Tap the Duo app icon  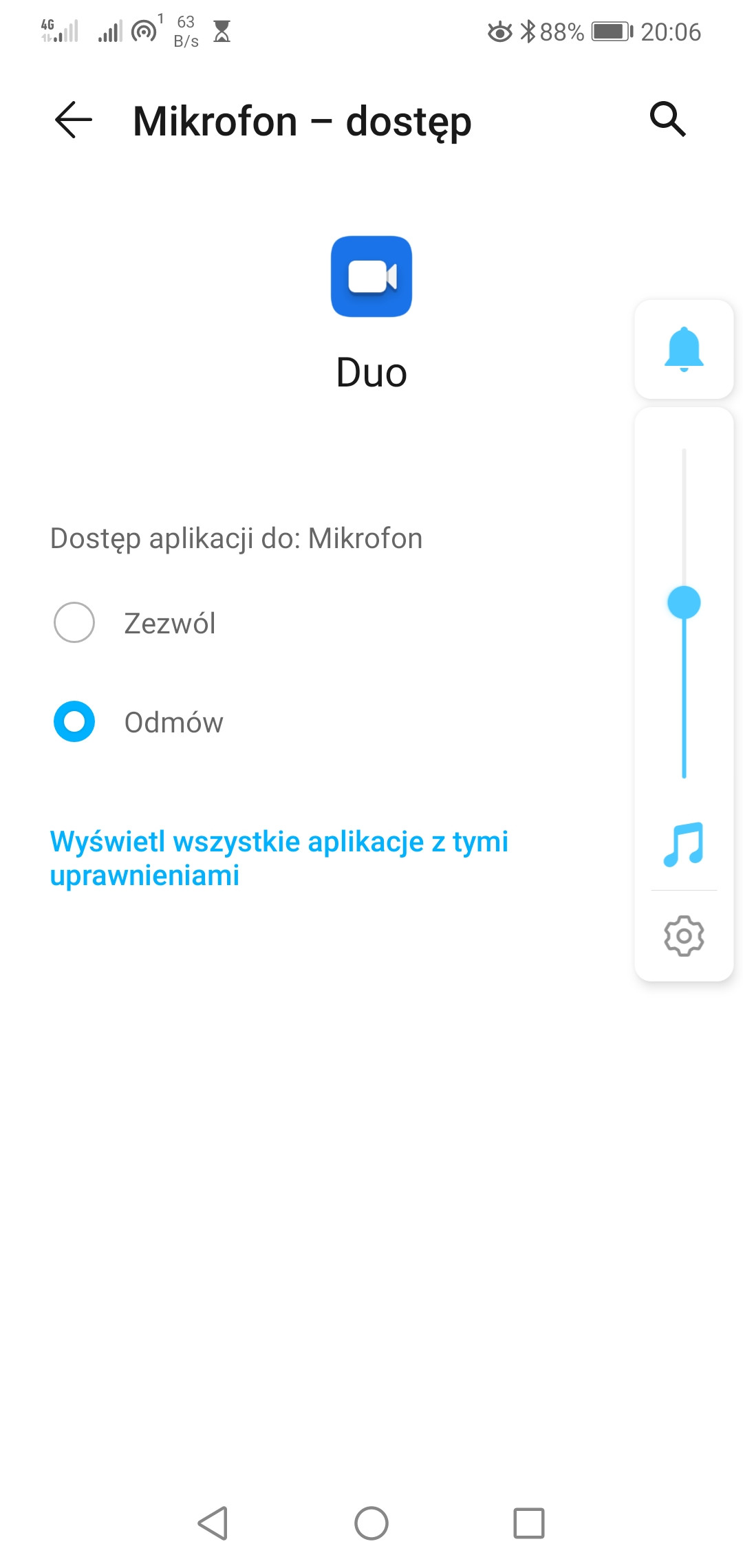tap(371, 275)
